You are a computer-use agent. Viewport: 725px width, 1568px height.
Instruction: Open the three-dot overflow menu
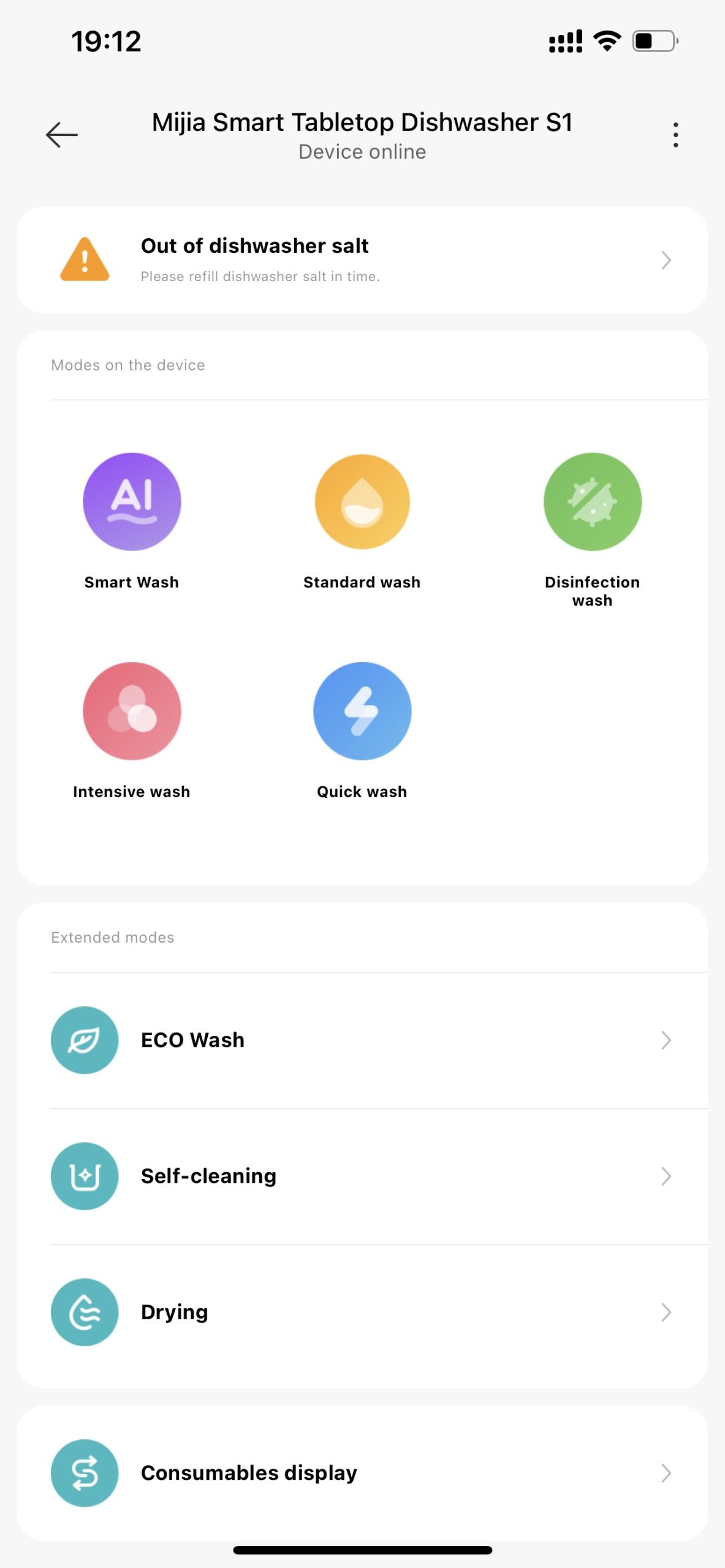[x=675, y=135]
